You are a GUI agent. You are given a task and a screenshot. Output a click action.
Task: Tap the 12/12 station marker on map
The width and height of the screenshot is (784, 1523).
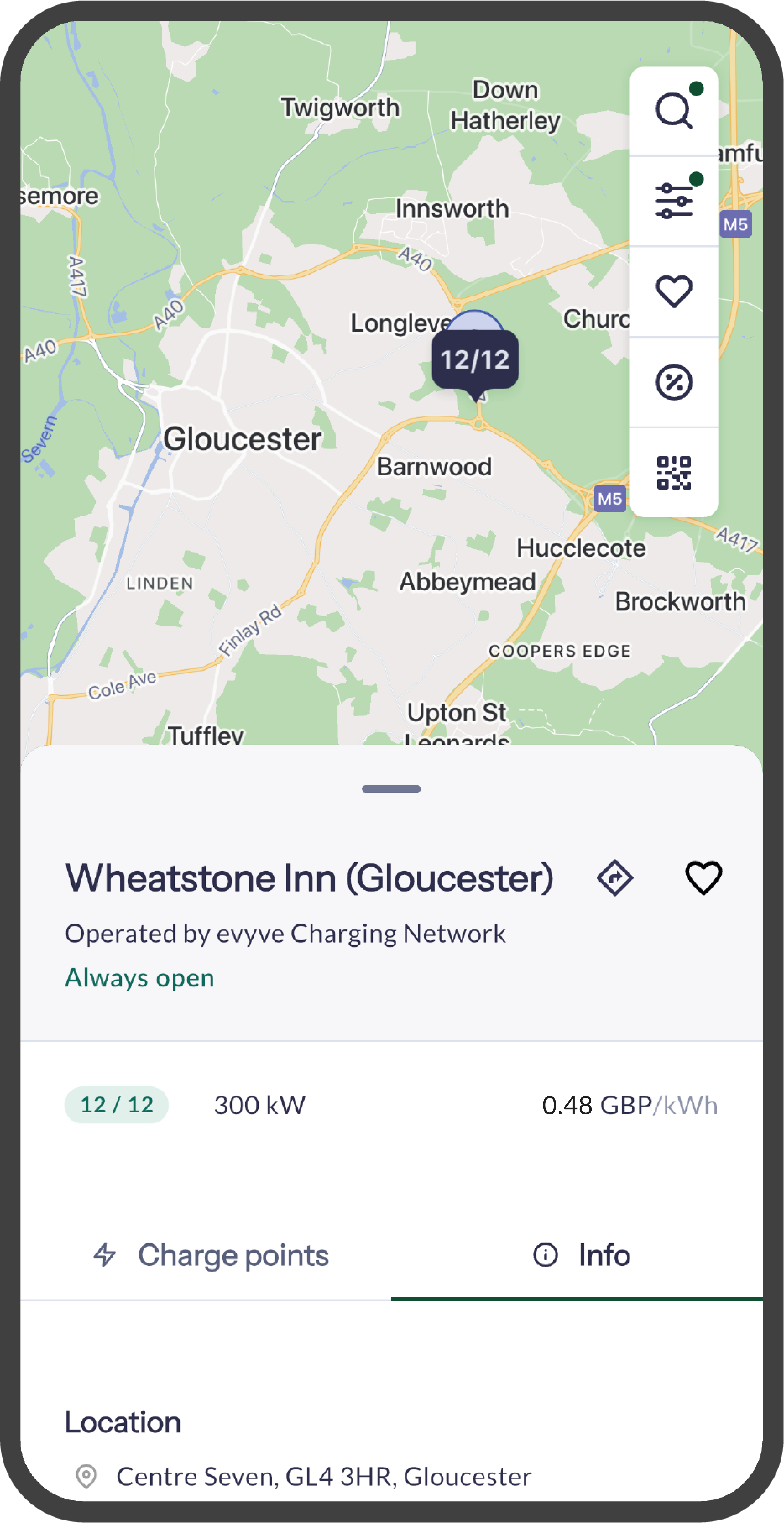475,359
